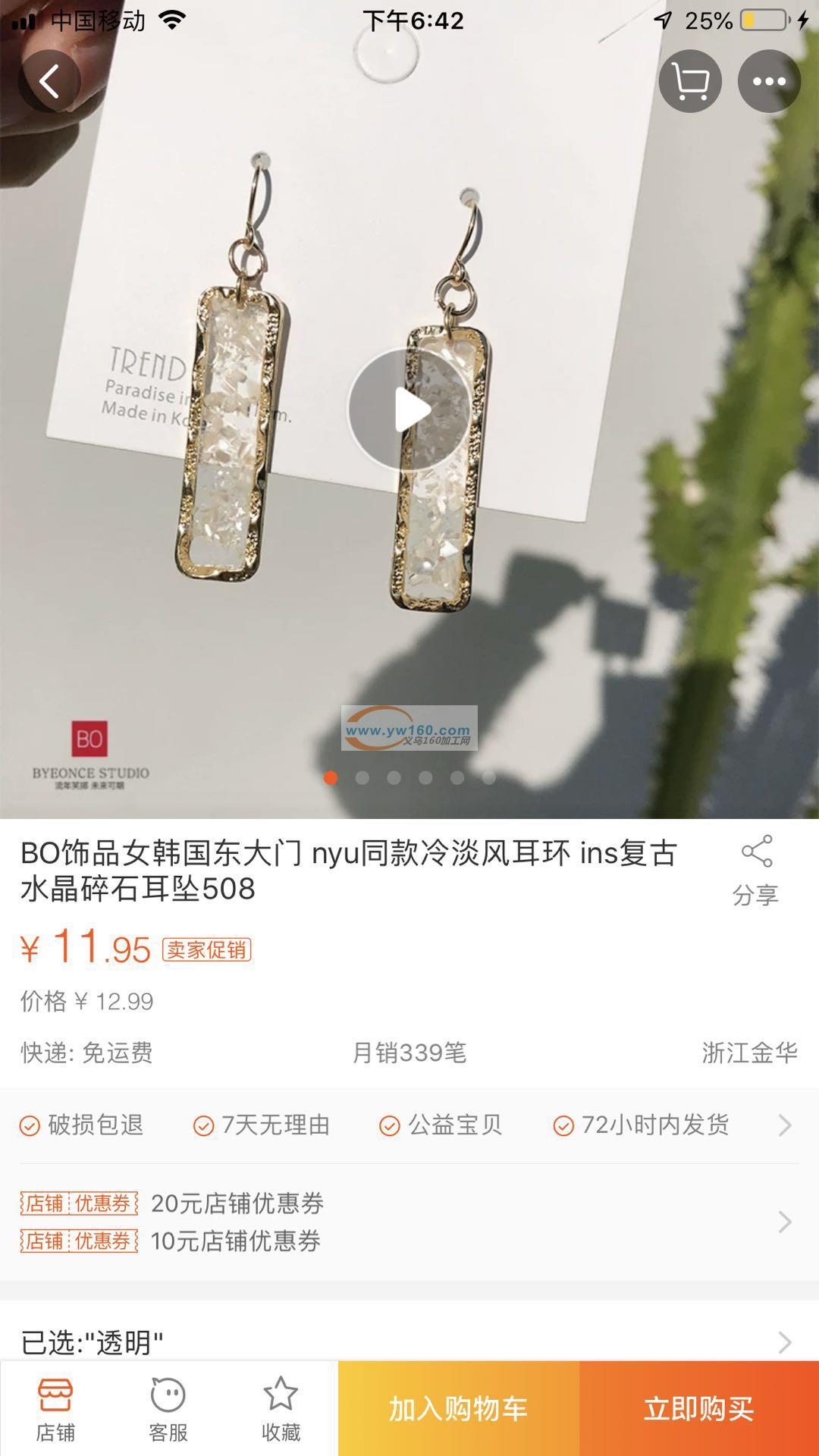Go back using the arrow button
The width and height of the screenshot is (819, 1456).
pyautogui.click(x=49, y=81)
